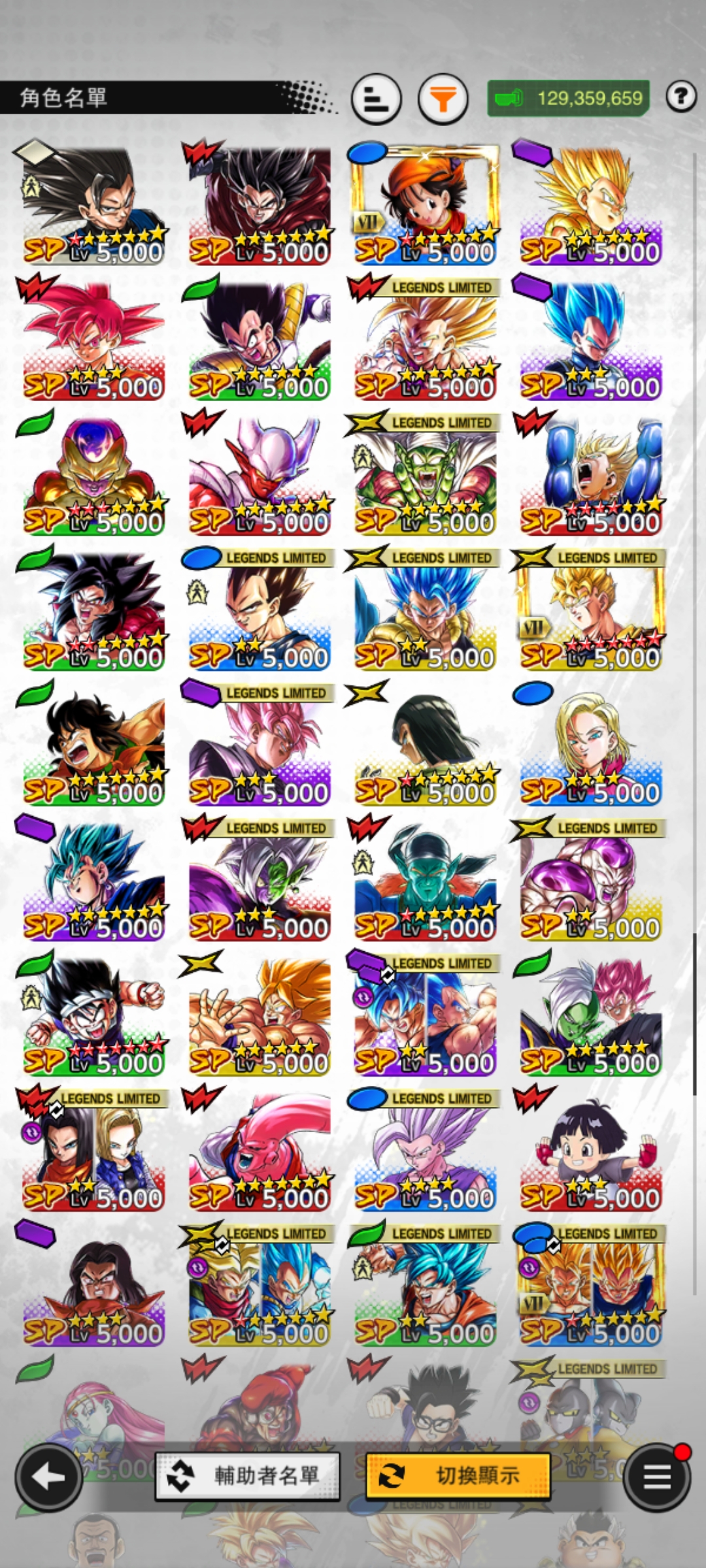Image resolution: width=706 pixels, height=1568 pixels.
Task: Open the hamburger main menu
Action: [x=656, y=1477]
